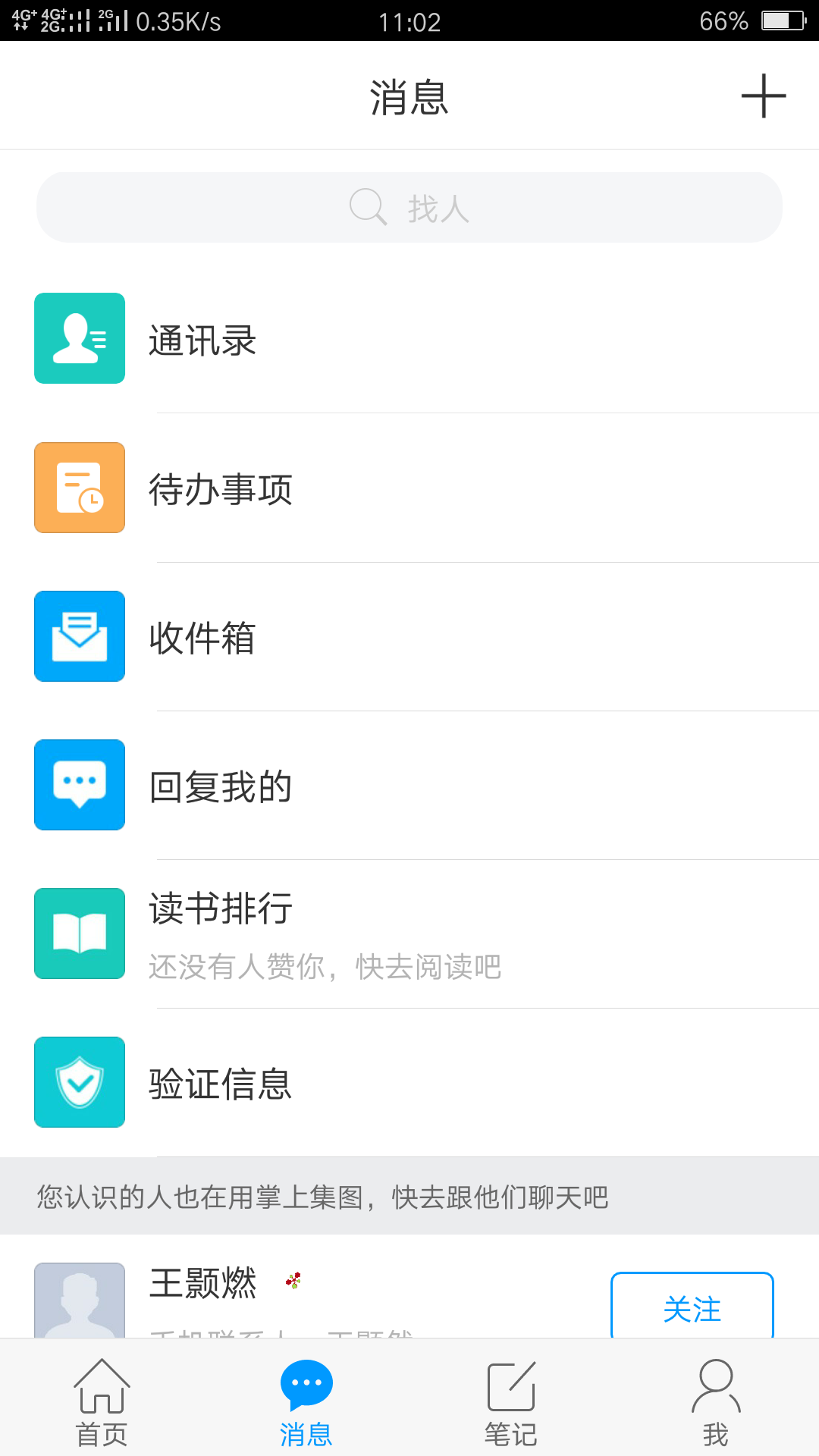Open 待办事项 to-do items
This screenshot has width=819, height=1456.
point(409,488)
